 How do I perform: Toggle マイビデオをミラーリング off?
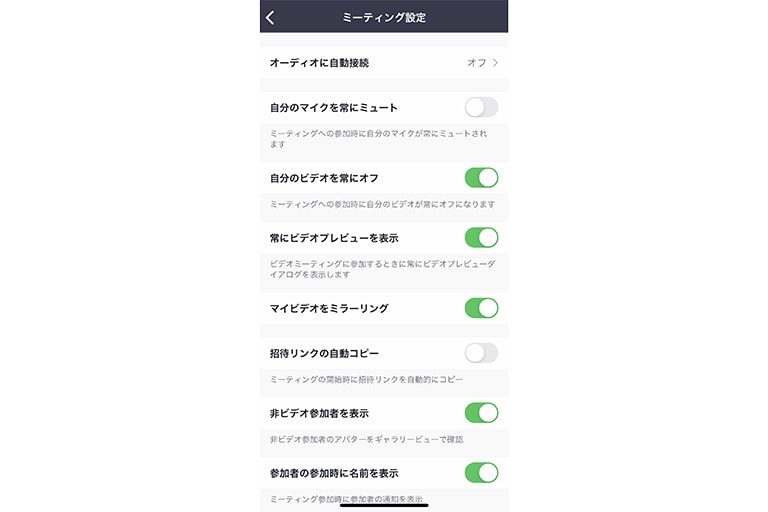[481, 308]
